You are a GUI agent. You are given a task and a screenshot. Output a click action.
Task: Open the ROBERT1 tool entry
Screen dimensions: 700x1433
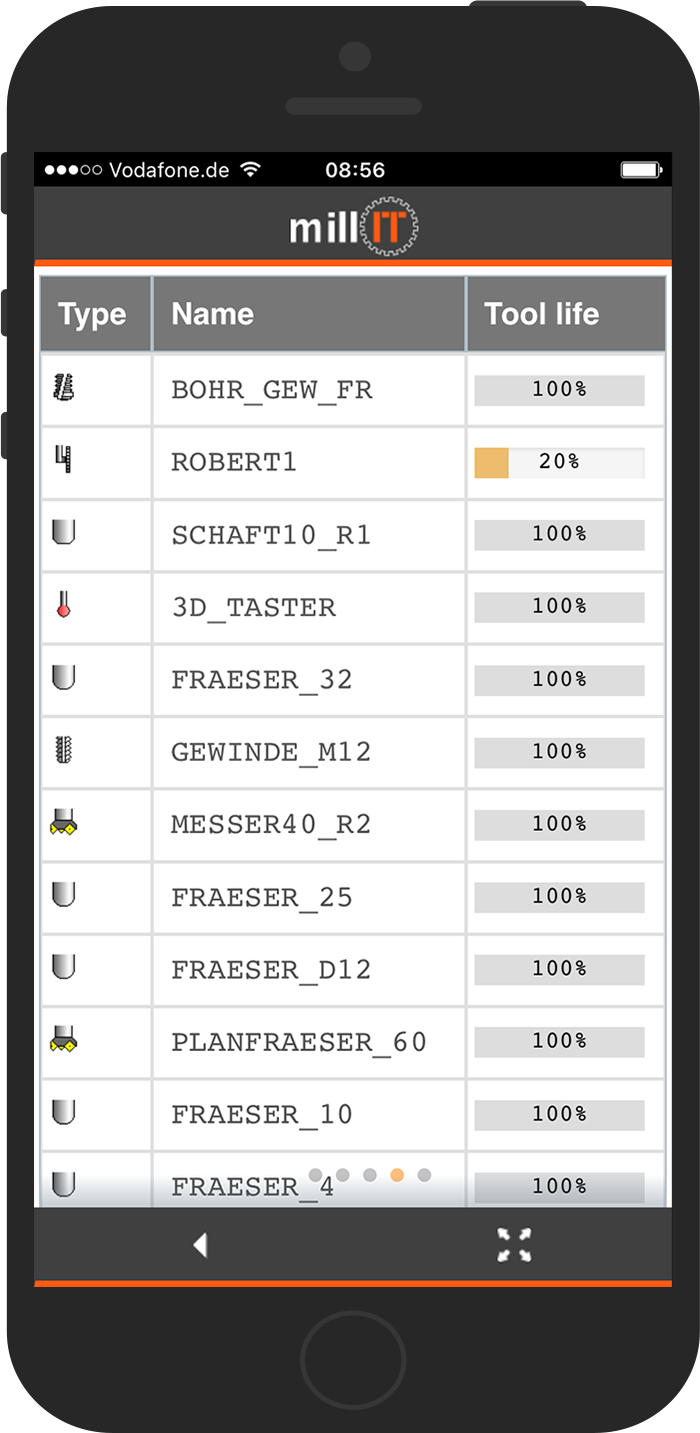tap(353, 463)
